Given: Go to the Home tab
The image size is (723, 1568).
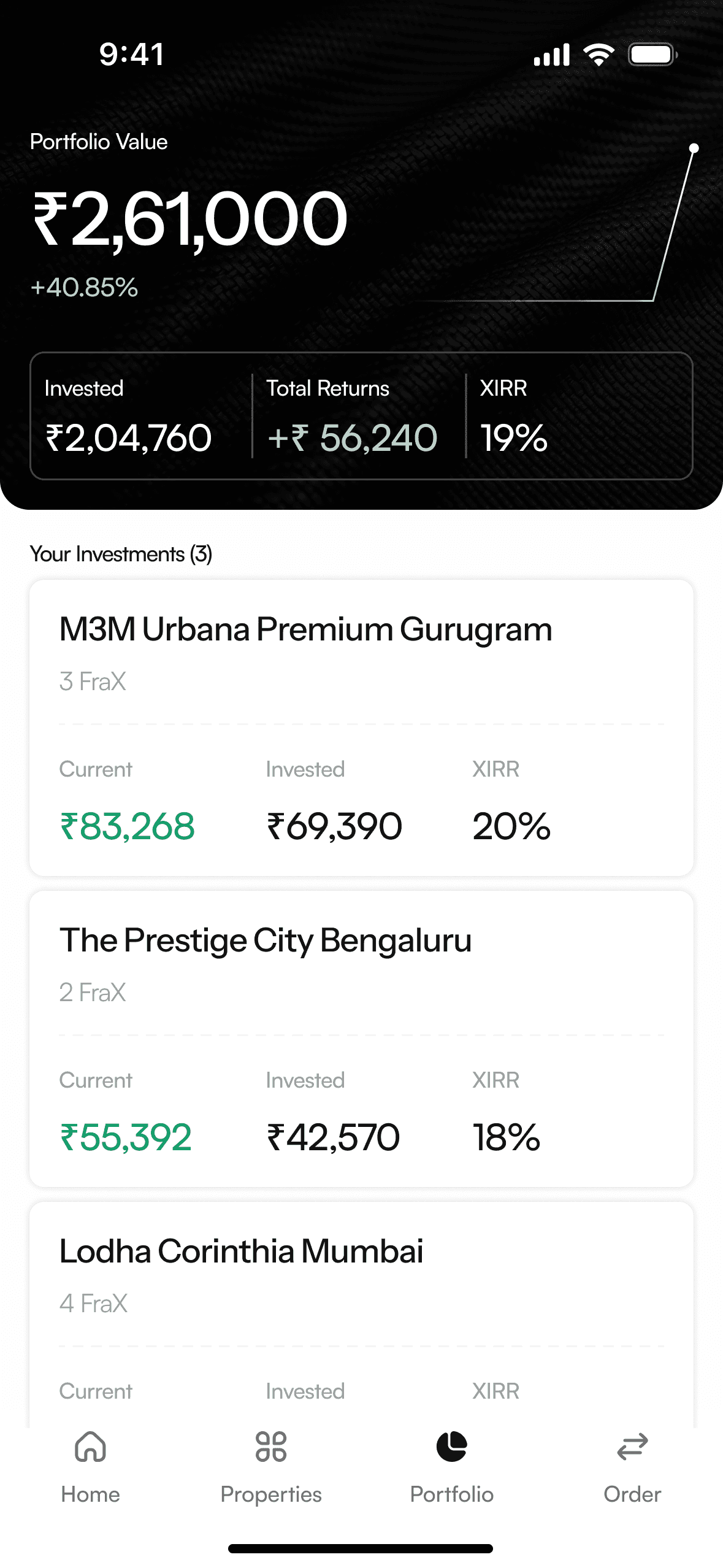Looking at the screenshot, I should coord(90,1467).
